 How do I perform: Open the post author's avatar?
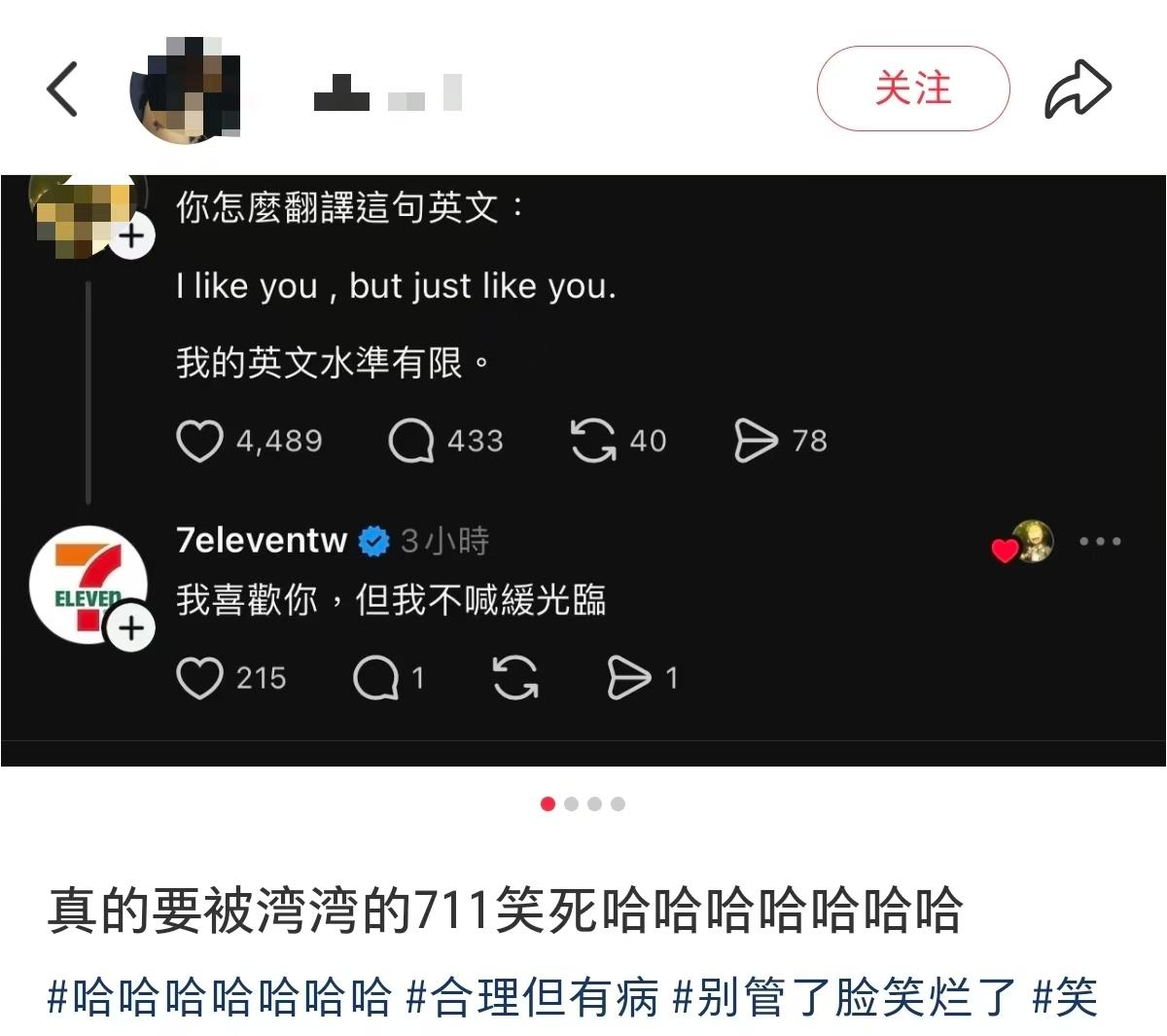pos(186,89)
